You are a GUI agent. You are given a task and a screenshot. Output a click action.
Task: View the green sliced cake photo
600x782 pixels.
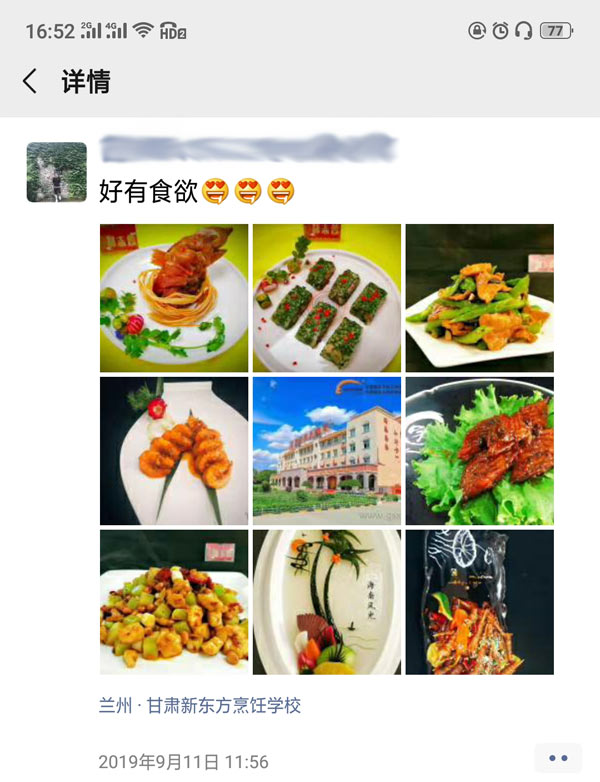click(327, 298)
